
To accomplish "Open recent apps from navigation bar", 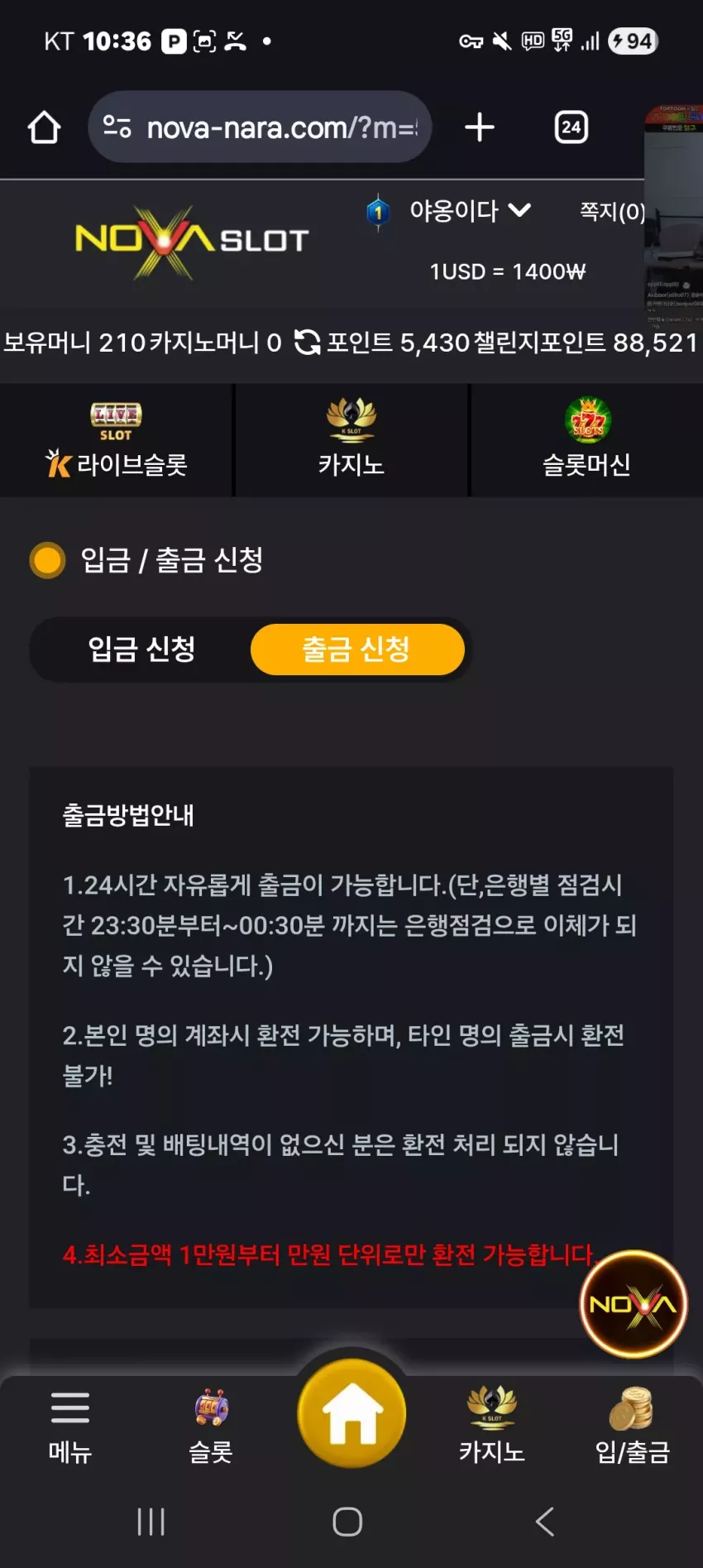I will pos(151,1521).
